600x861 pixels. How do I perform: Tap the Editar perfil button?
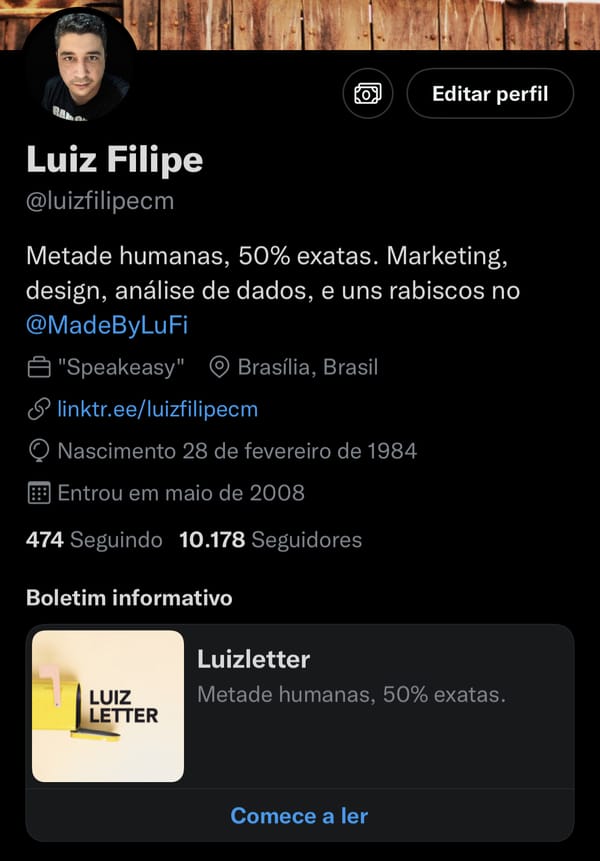click(x=490, y=94)
